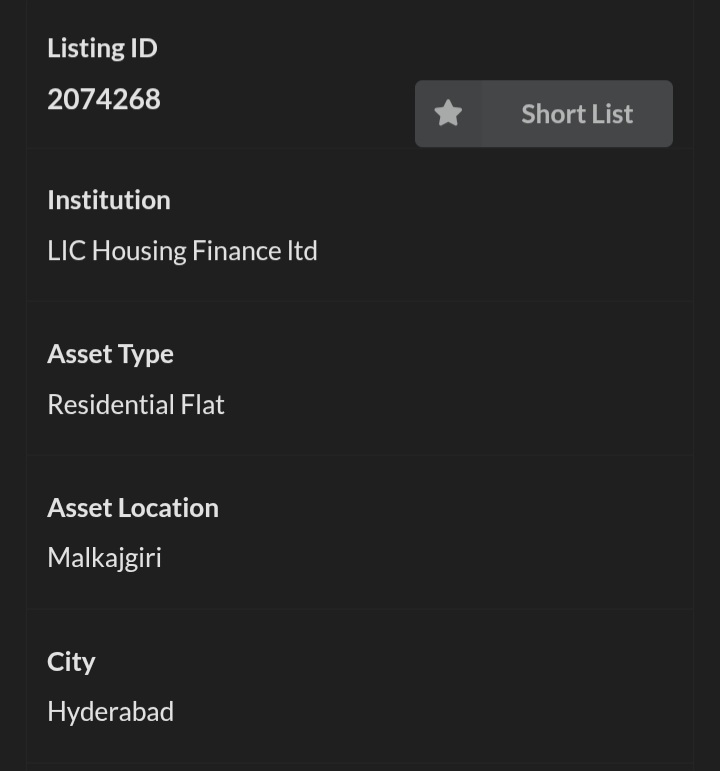Expand the City details row
The height and width of the screenshot is (771, 720).
point(71,661)
